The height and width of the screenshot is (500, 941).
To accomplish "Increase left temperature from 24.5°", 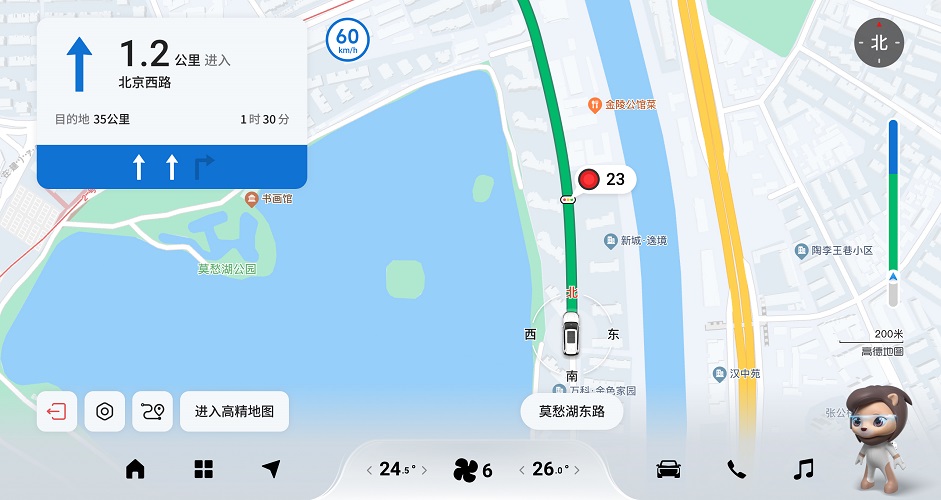I will pyautogui.click(x=425, y=470).
